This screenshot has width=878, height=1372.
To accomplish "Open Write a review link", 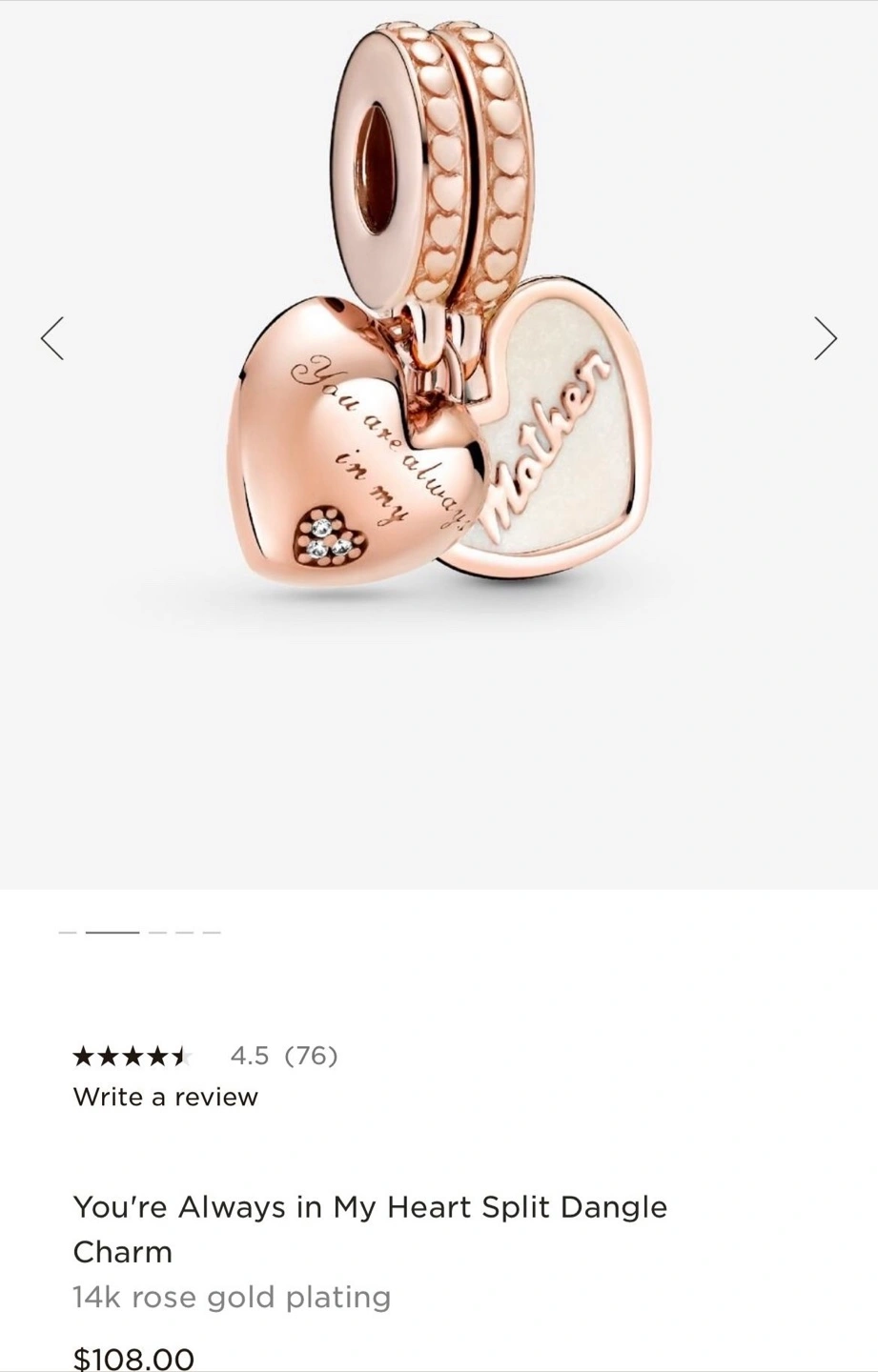I will point(166,1097).
